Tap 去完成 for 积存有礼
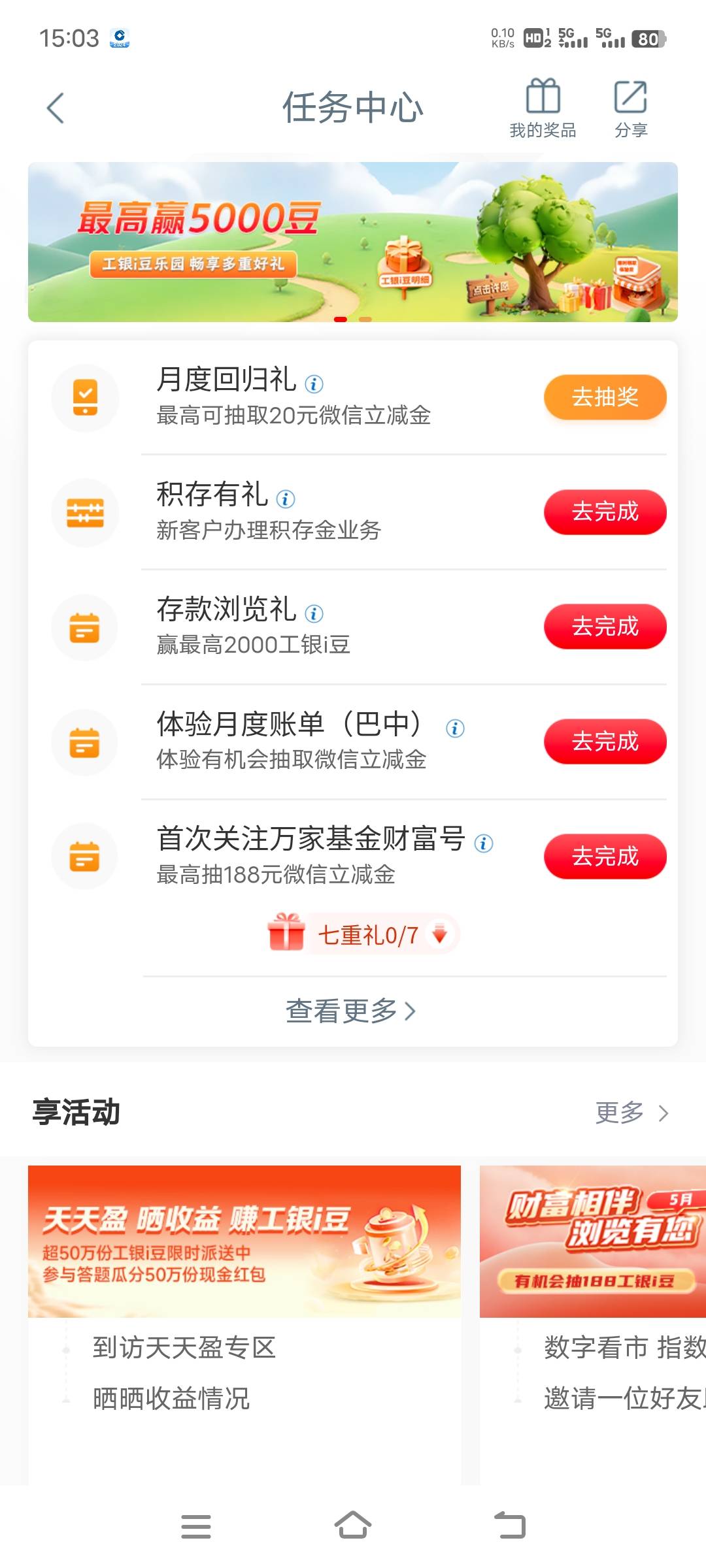 coord(605,512)
